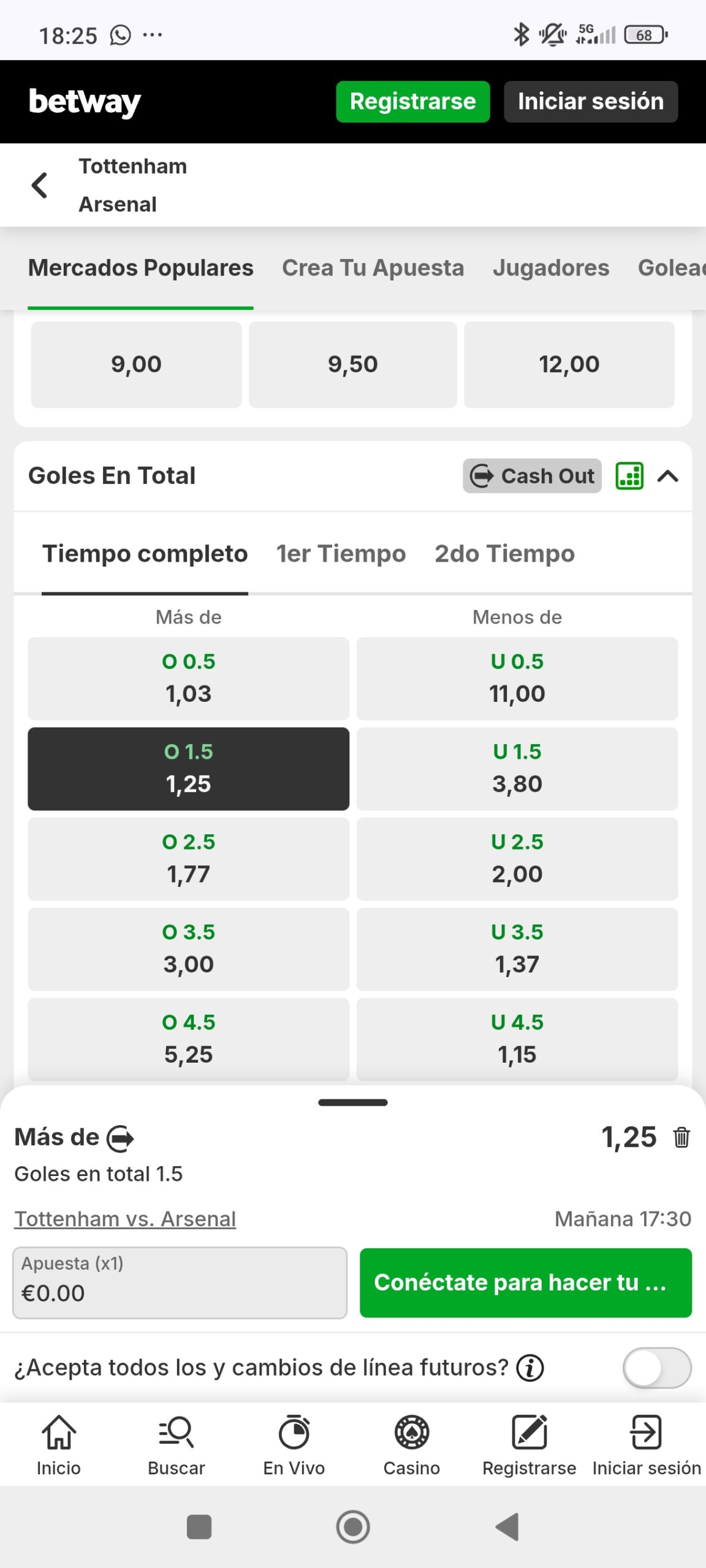Open the Tottenham vs. Arsenal link
706x1568 pixels.
[125, 1219]
